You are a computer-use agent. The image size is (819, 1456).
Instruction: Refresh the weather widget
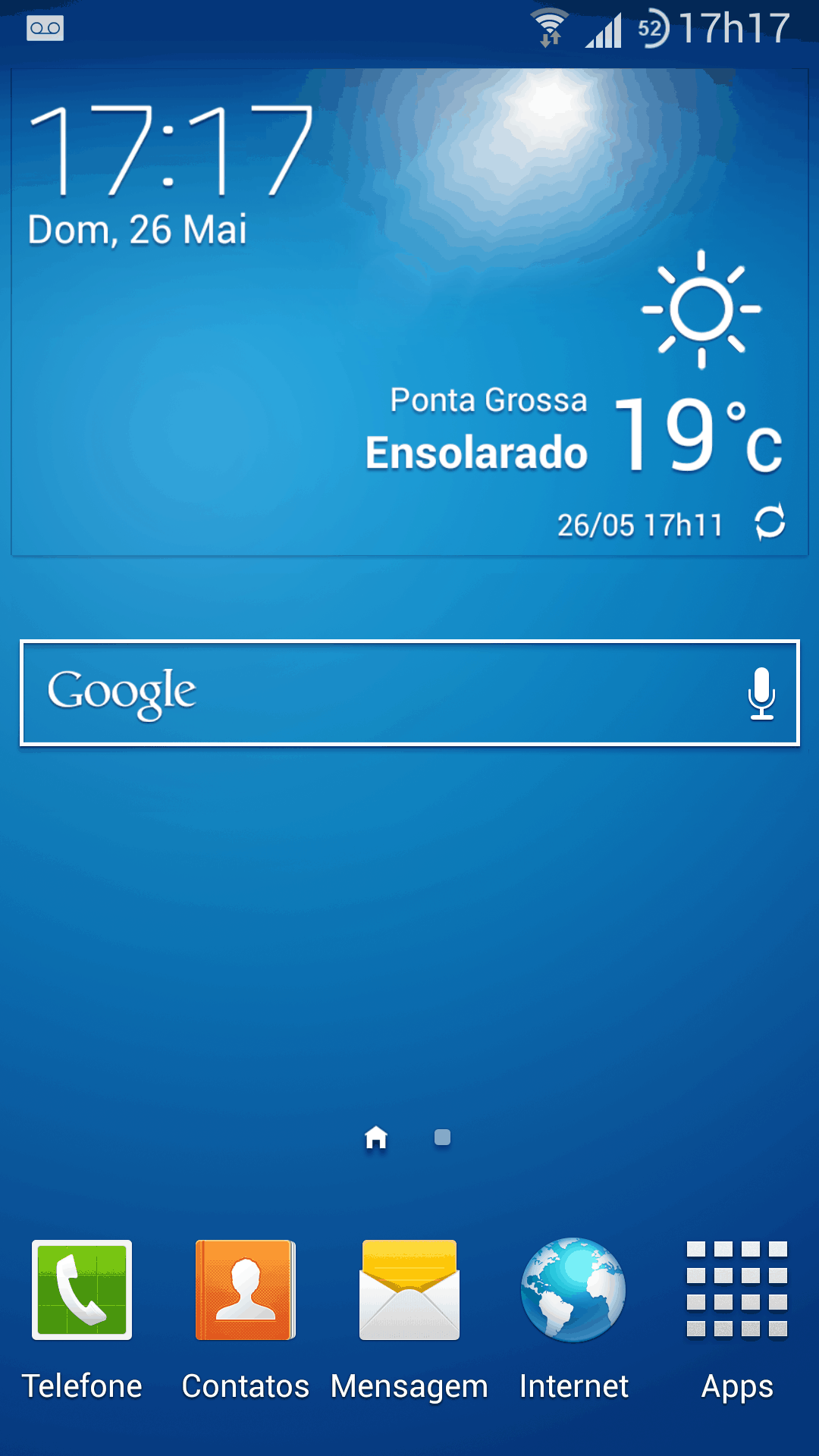770,522
